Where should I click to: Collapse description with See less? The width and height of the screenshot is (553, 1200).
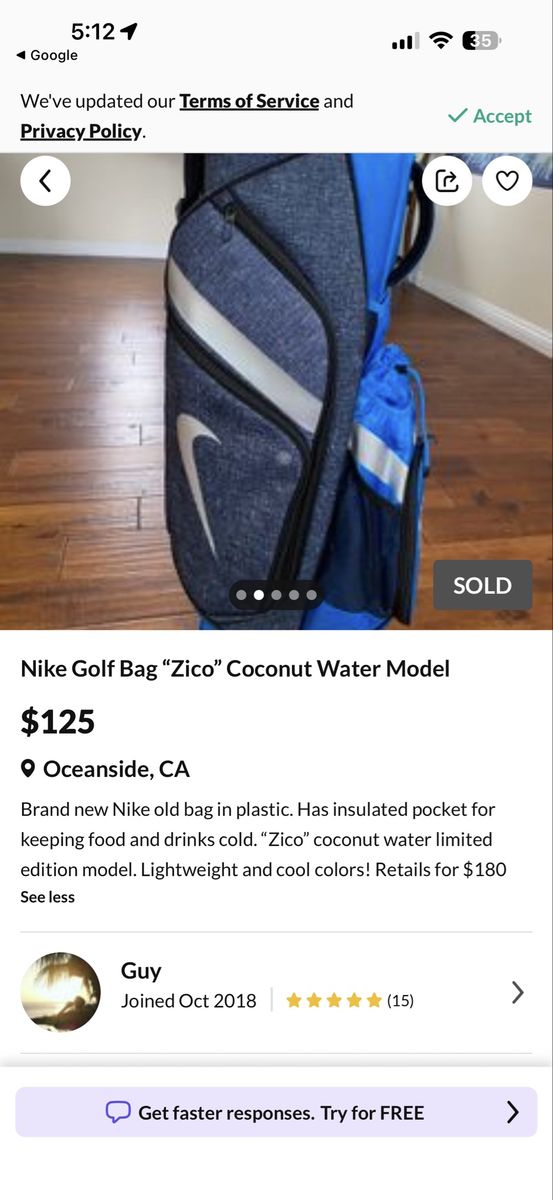(x=47, y=897)
